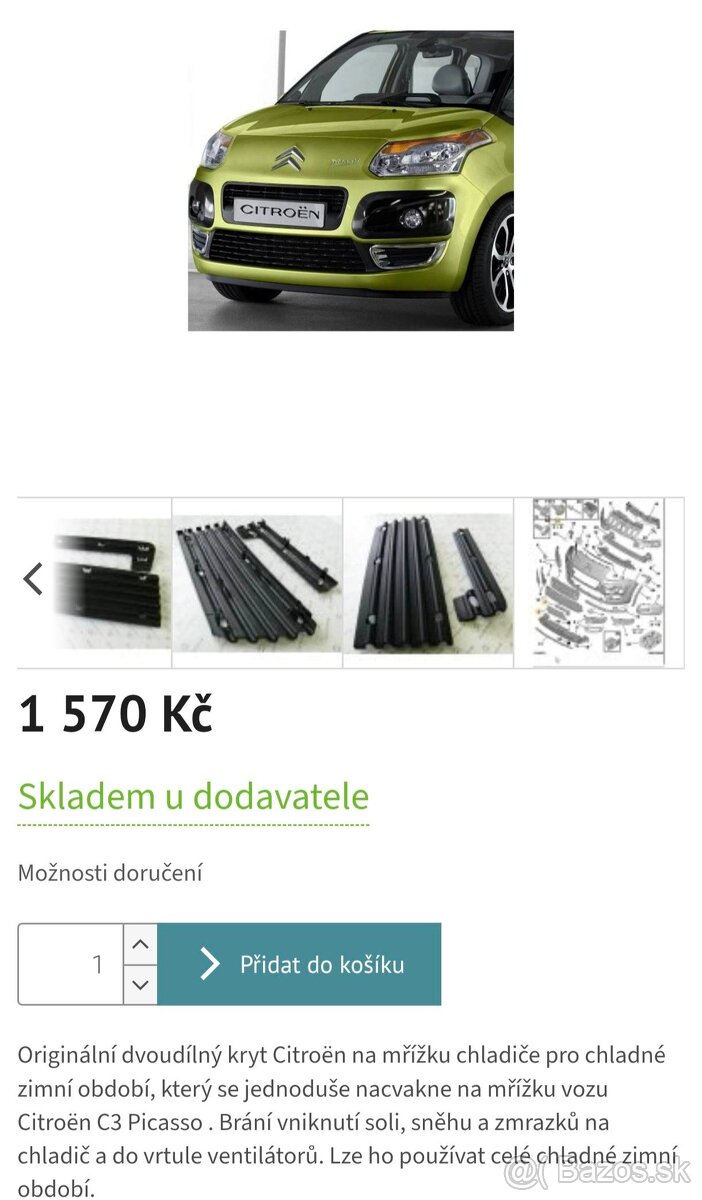The image size is (702, 1200).
Task: Tap the main Citroën product image
Action: pos(351,180)
